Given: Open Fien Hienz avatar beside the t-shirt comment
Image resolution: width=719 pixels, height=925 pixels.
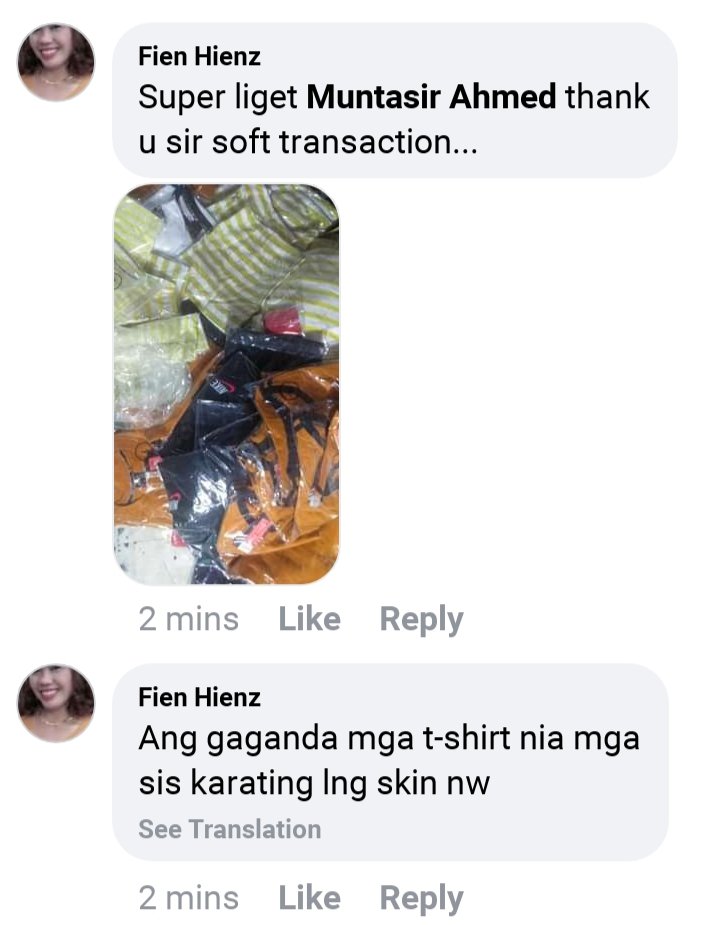Looking at the screenshot, I should (56, 703).
